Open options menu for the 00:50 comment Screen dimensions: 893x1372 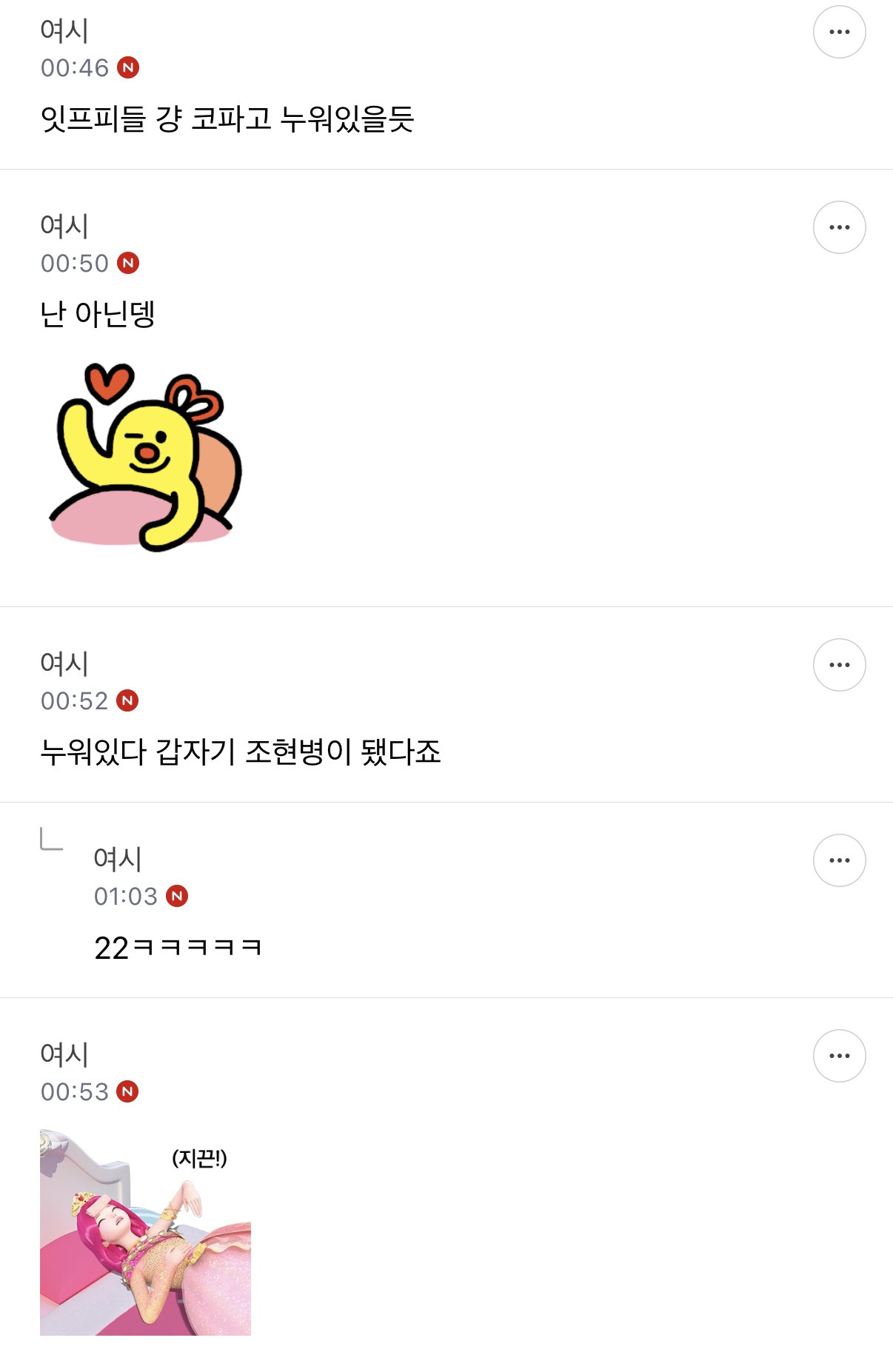coord(839,227)
